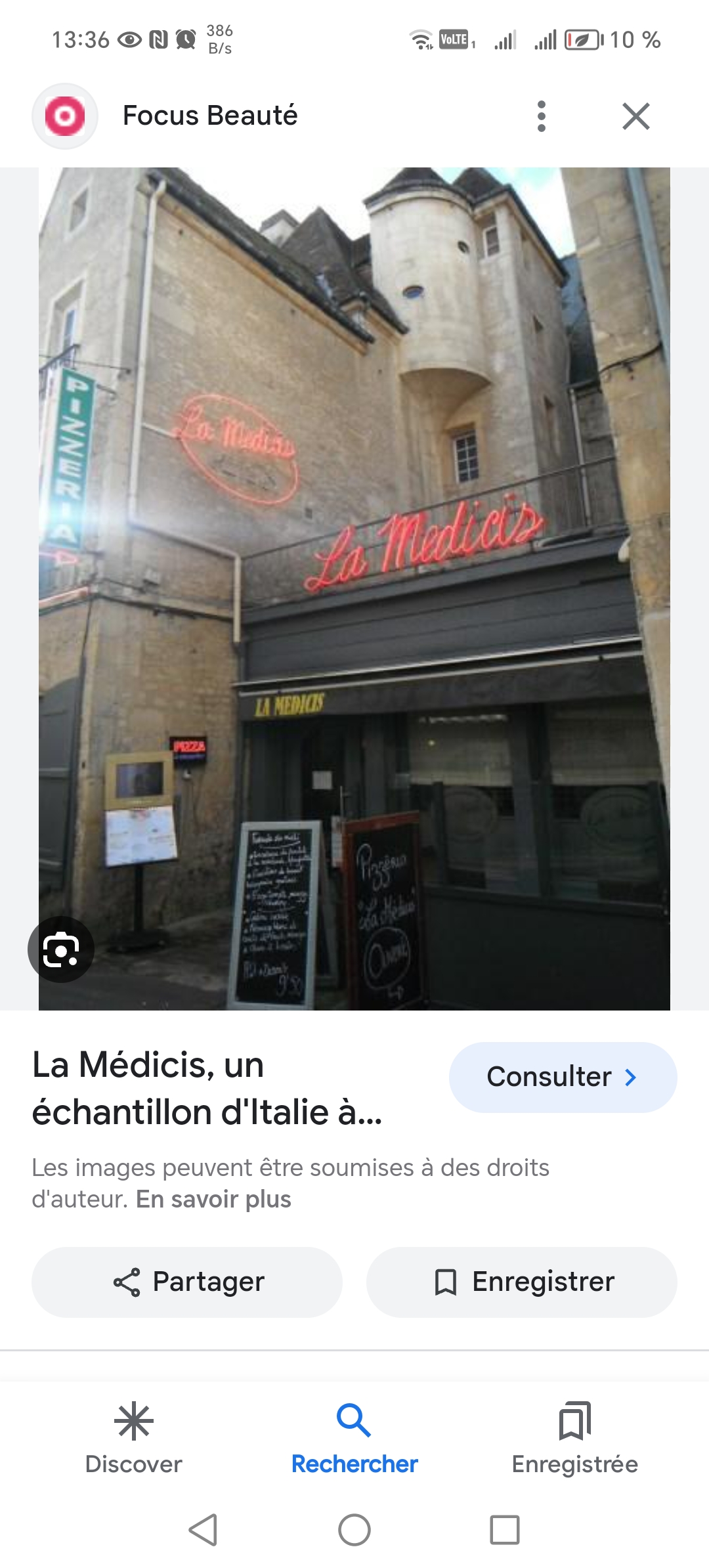Select the Rechercher tab

click(354, 1438)
